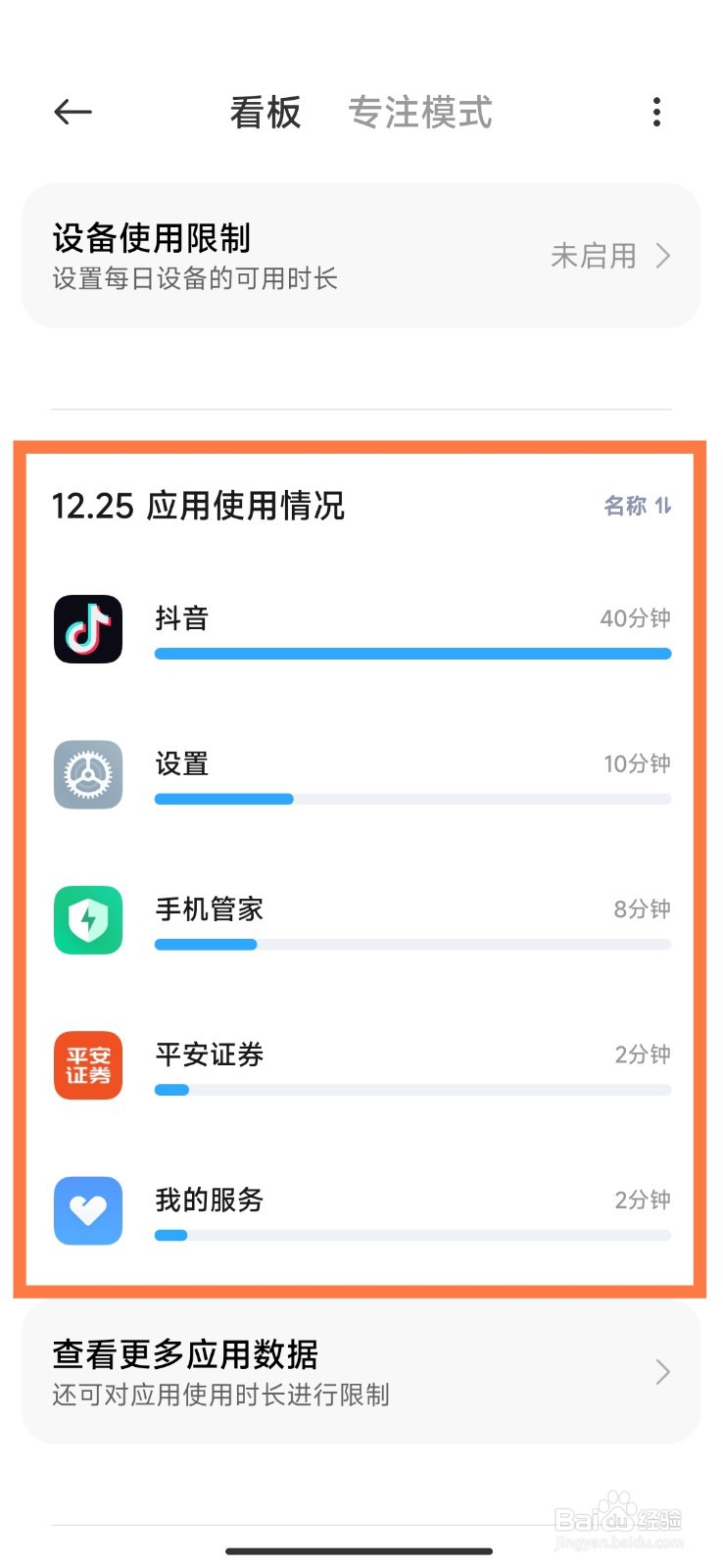Expand 设备使用限制 via its chevron
Viewport: 723px width, 1568px height.
[664, 256]
